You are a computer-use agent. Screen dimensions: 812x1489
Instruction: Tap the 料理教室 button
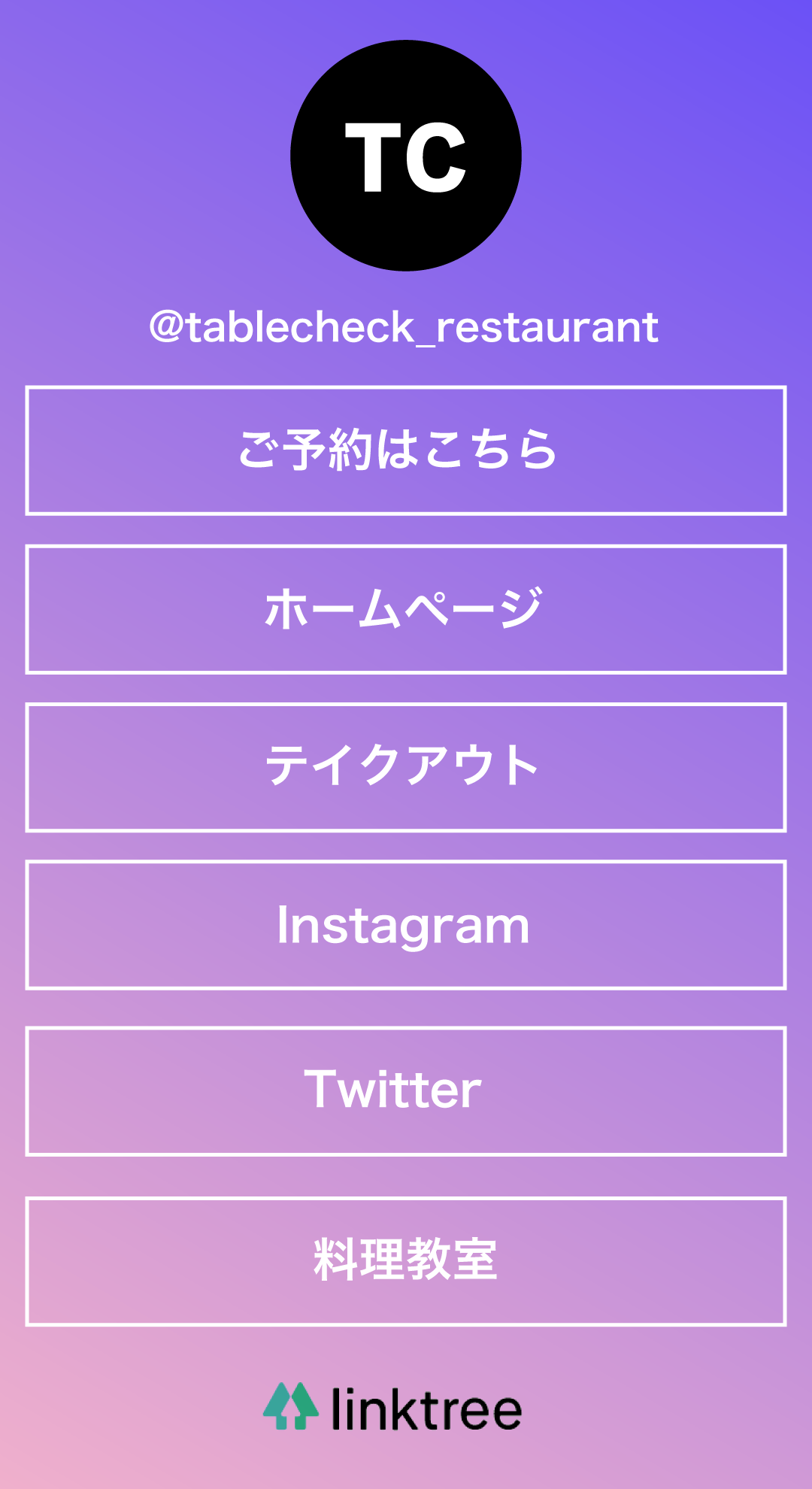click(x=406, y=1261)
